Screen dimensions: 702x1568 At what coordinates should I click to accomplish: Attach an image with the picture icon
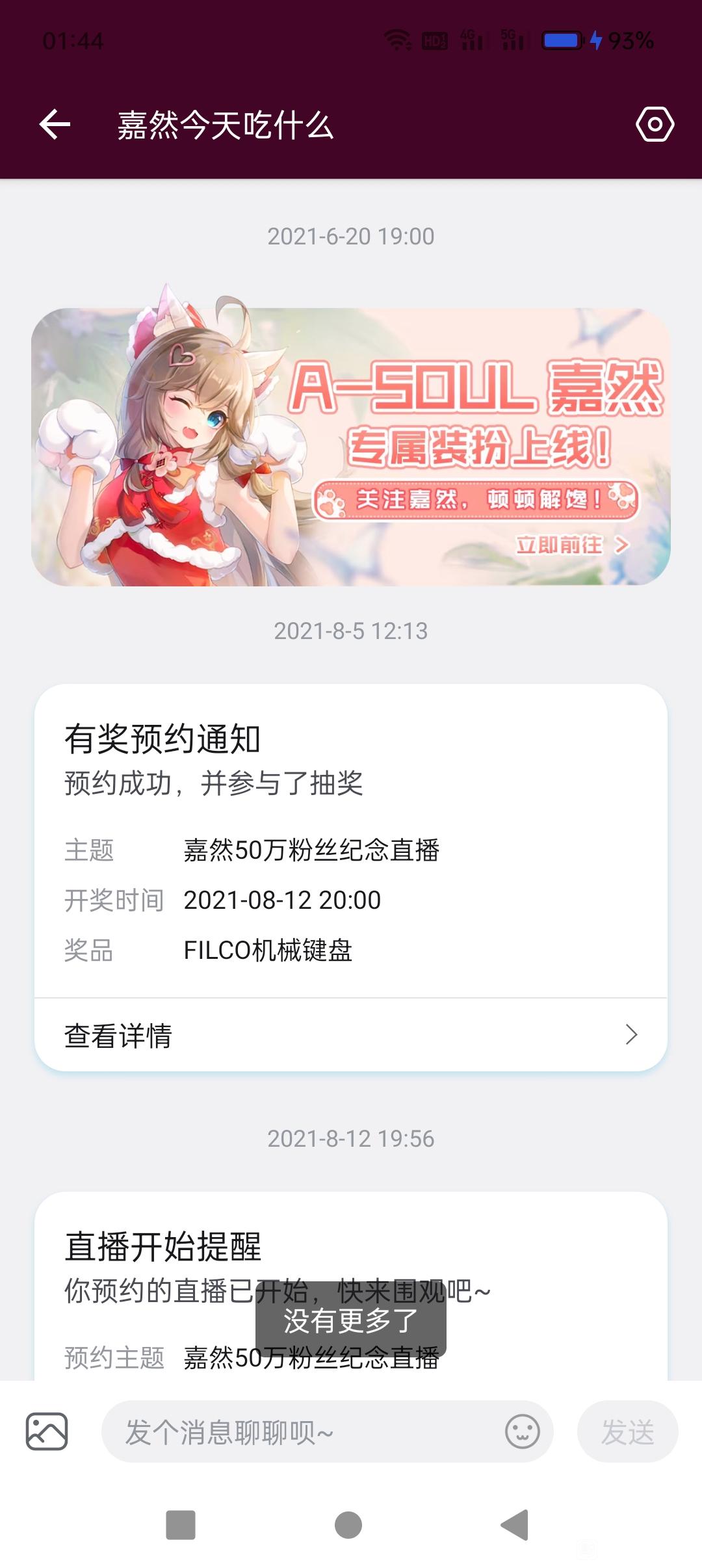pos(47,1431)
